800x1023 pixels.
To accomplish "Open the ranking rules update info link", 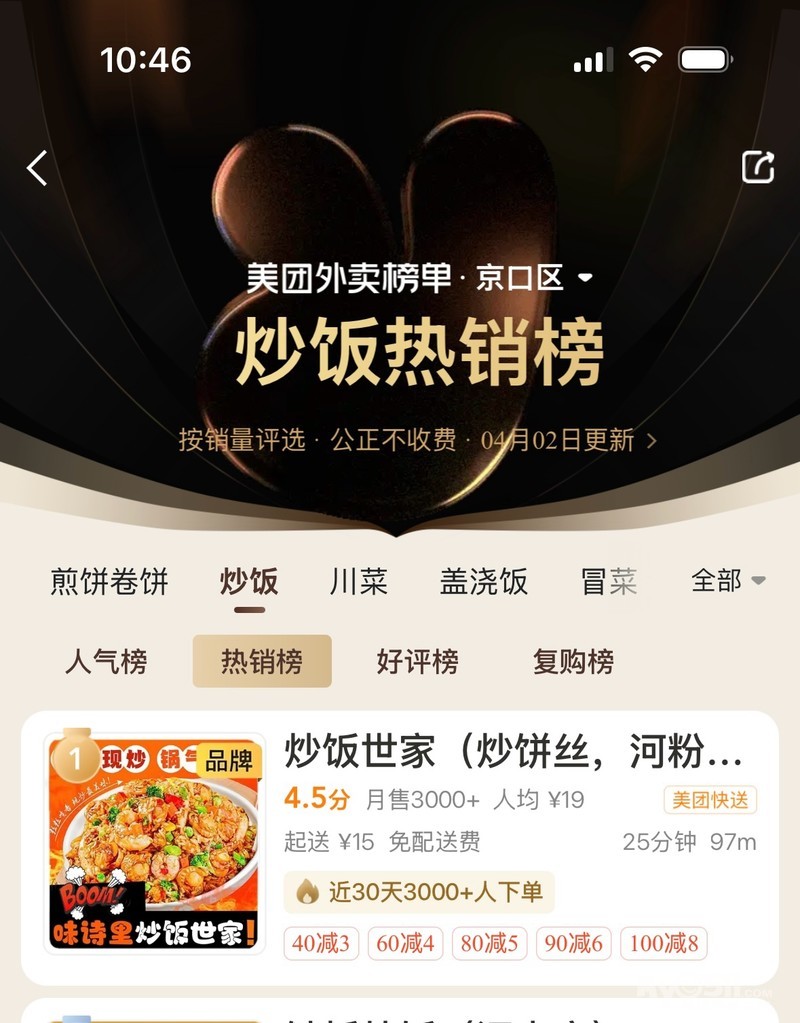I will [x=418, y=440].
